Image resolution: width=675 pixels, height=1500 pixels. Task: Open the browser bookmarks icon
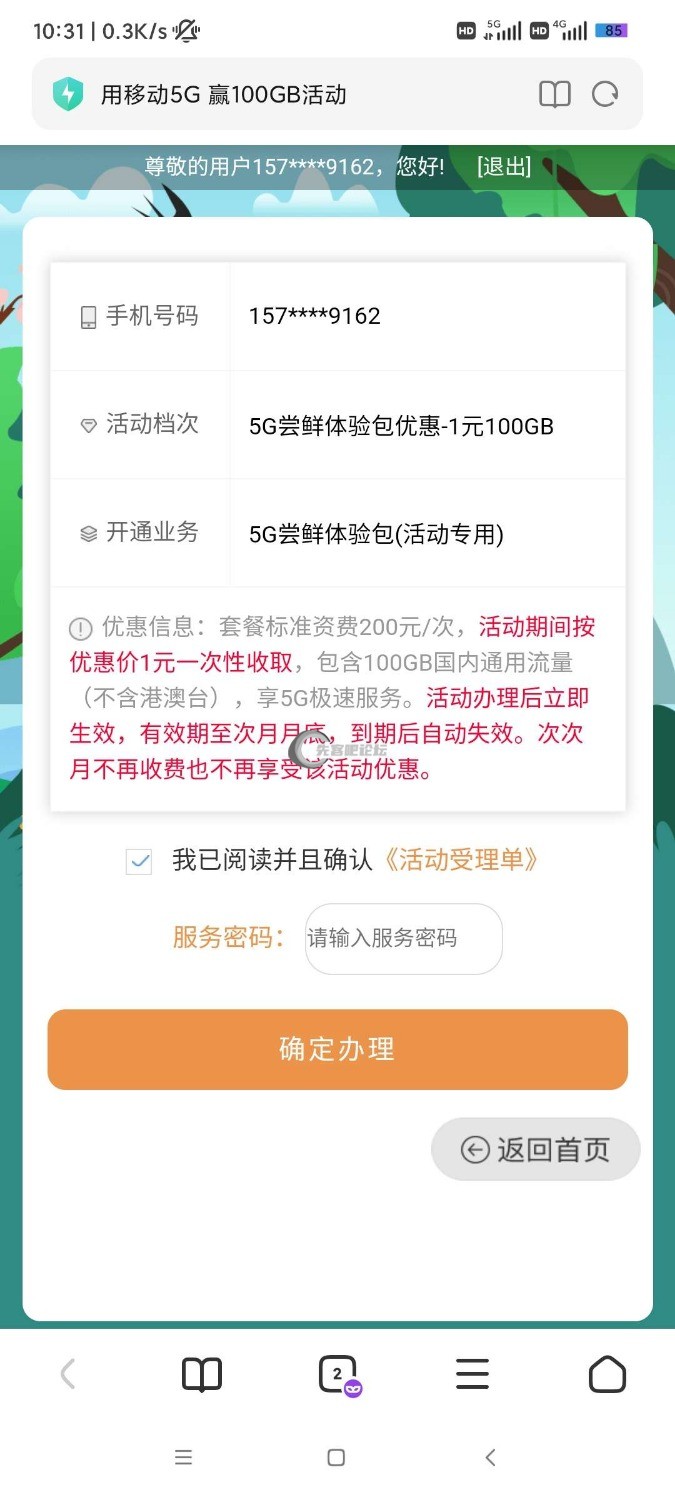click(x=202, y=1375)
